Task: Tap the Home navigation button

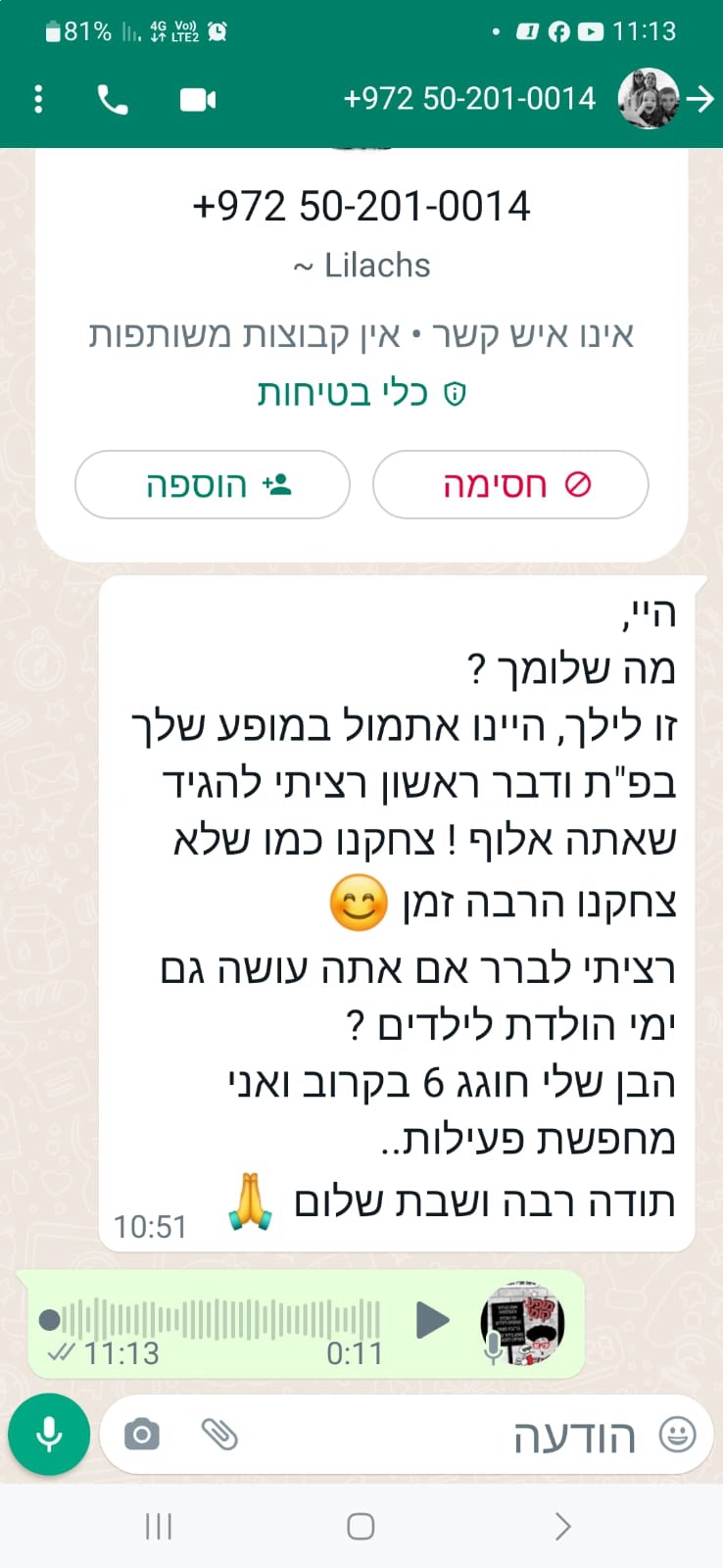Action: (361, 1526)
